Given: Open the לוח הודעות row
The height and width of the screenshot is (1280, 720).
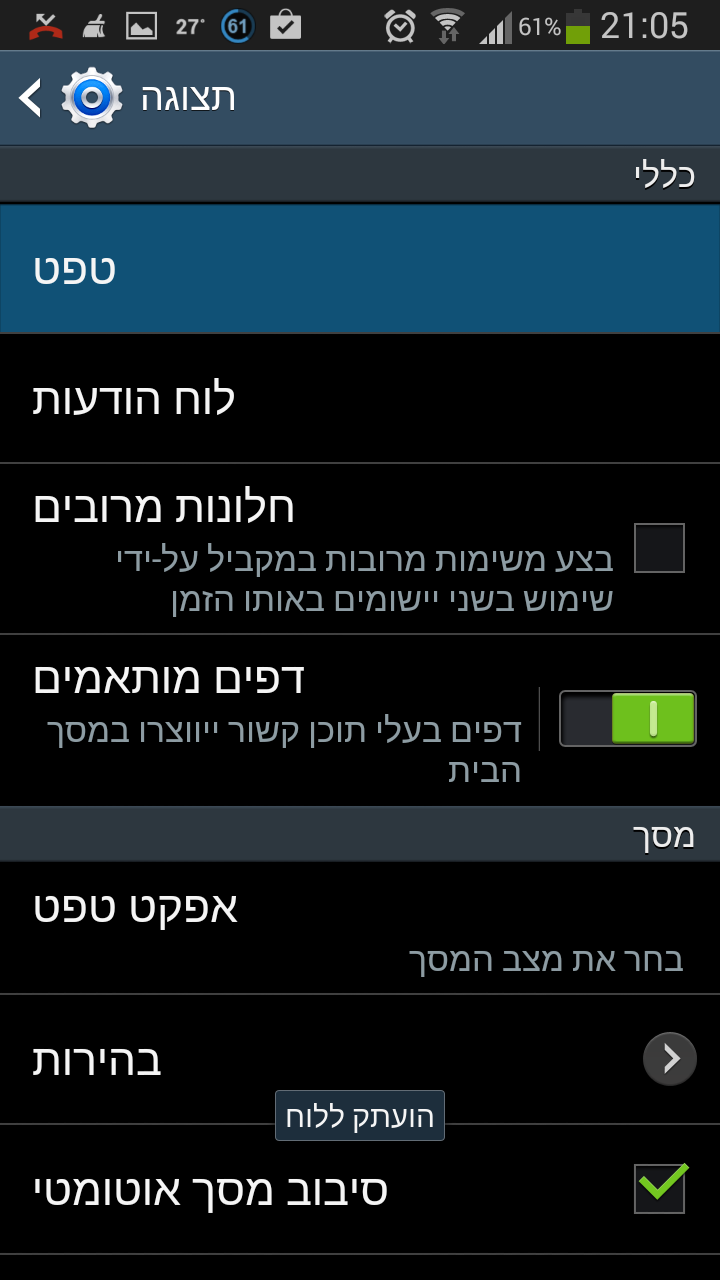Looking at the screenshot, I should coord(360,399).
